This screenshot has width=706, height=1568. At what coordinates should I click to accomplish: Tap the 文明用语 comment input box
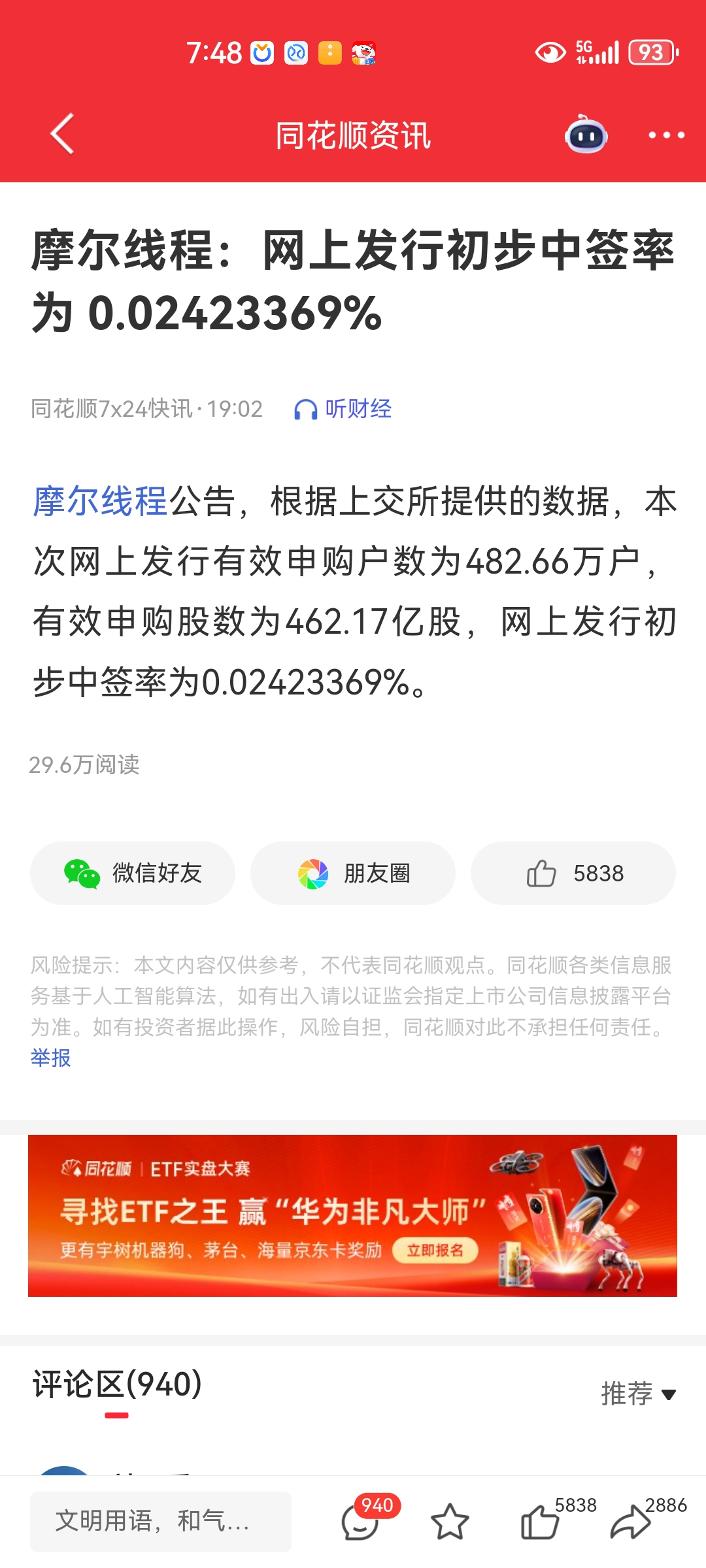(161, 1521)
